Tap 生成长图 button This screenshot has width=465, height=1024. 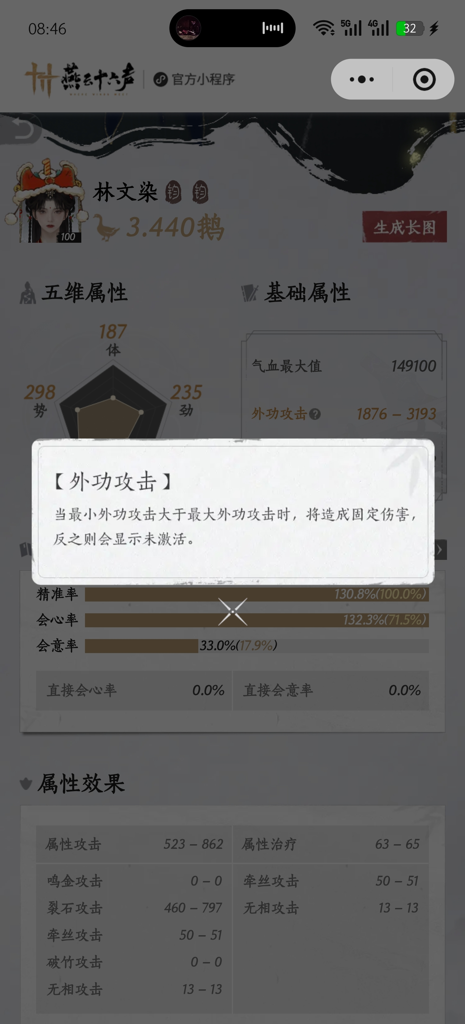[405, 227]
